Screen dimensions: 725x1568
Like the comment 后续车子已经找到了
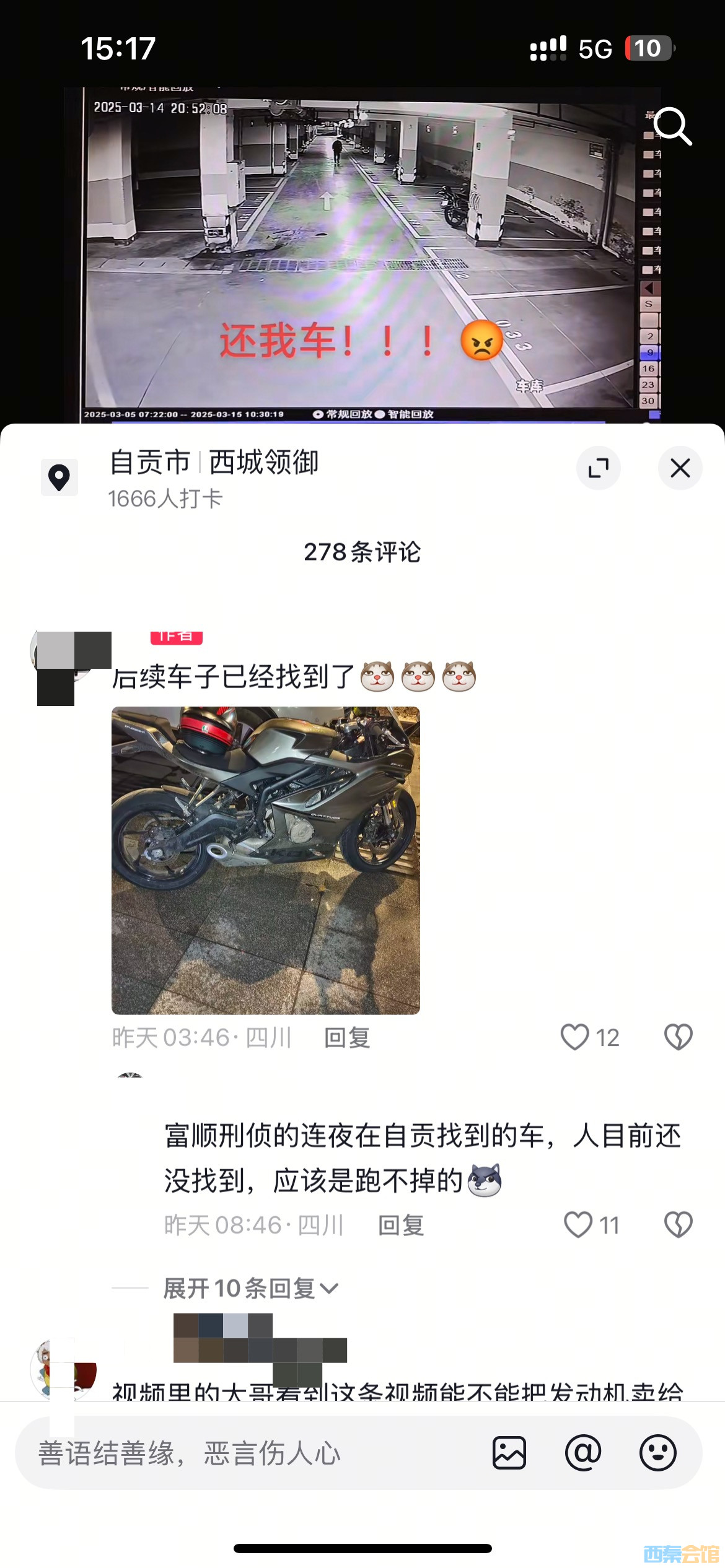pyautogui.click(x=575, y=1037)
